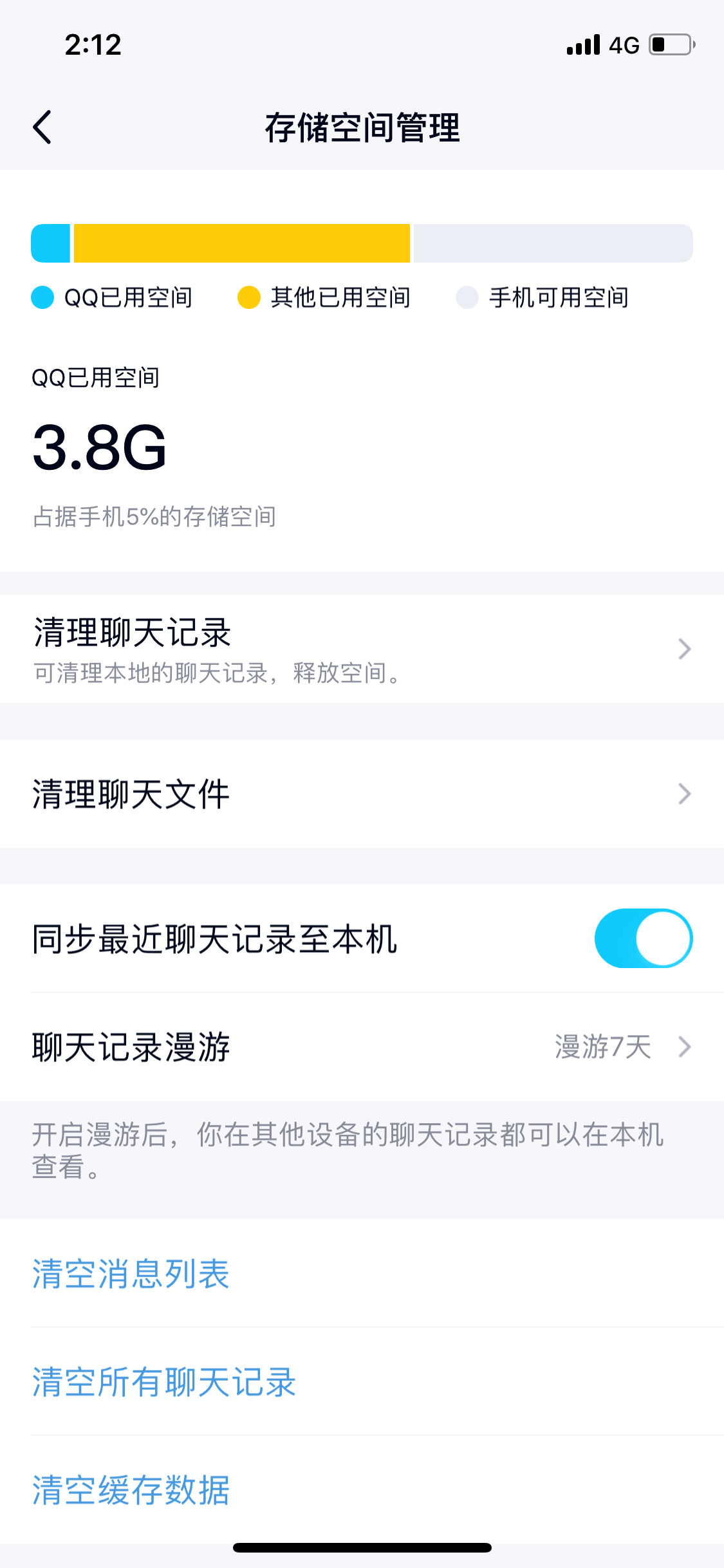
Task: Open 清理聊天文件 using the arrow
Action: pyautogui.click(x=684, y=794)
